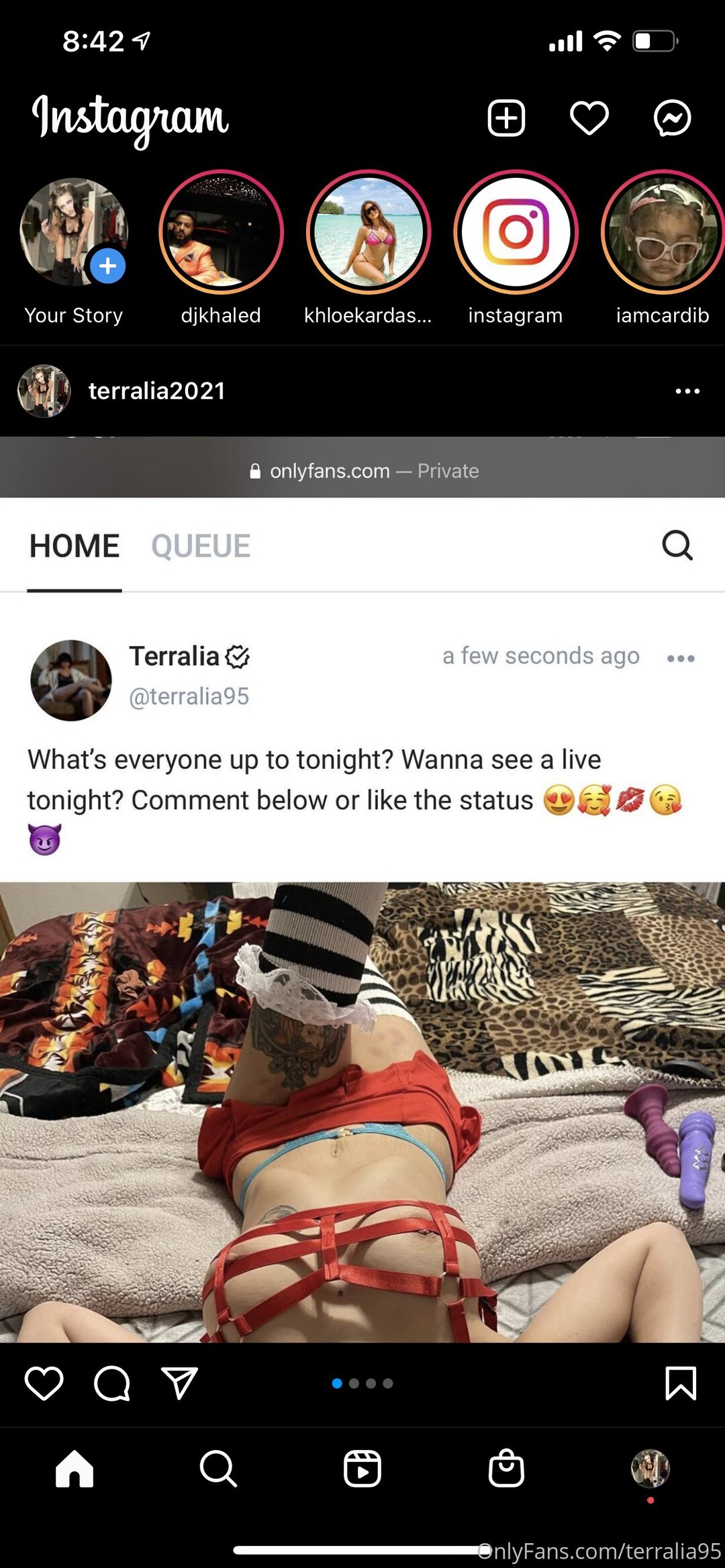The width and height of the screenshot is (725, 1568).
Task: Save the post with bookmark icon
Action: 680,1383
